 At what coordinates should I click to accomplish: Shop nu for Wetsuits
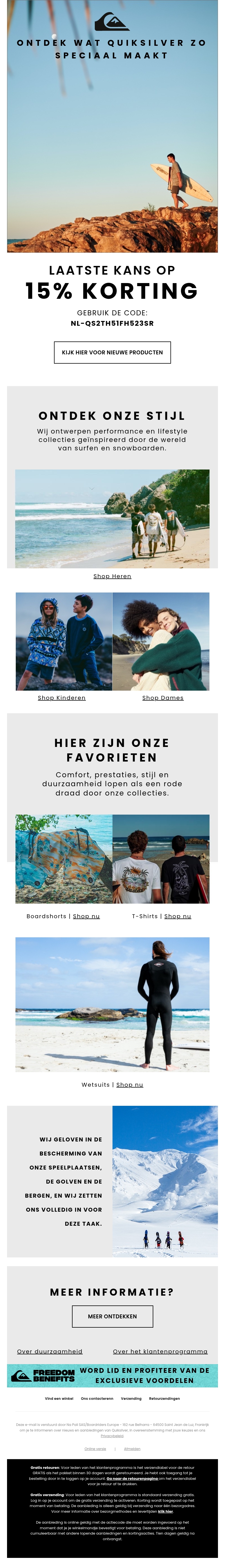(129, 1085)
